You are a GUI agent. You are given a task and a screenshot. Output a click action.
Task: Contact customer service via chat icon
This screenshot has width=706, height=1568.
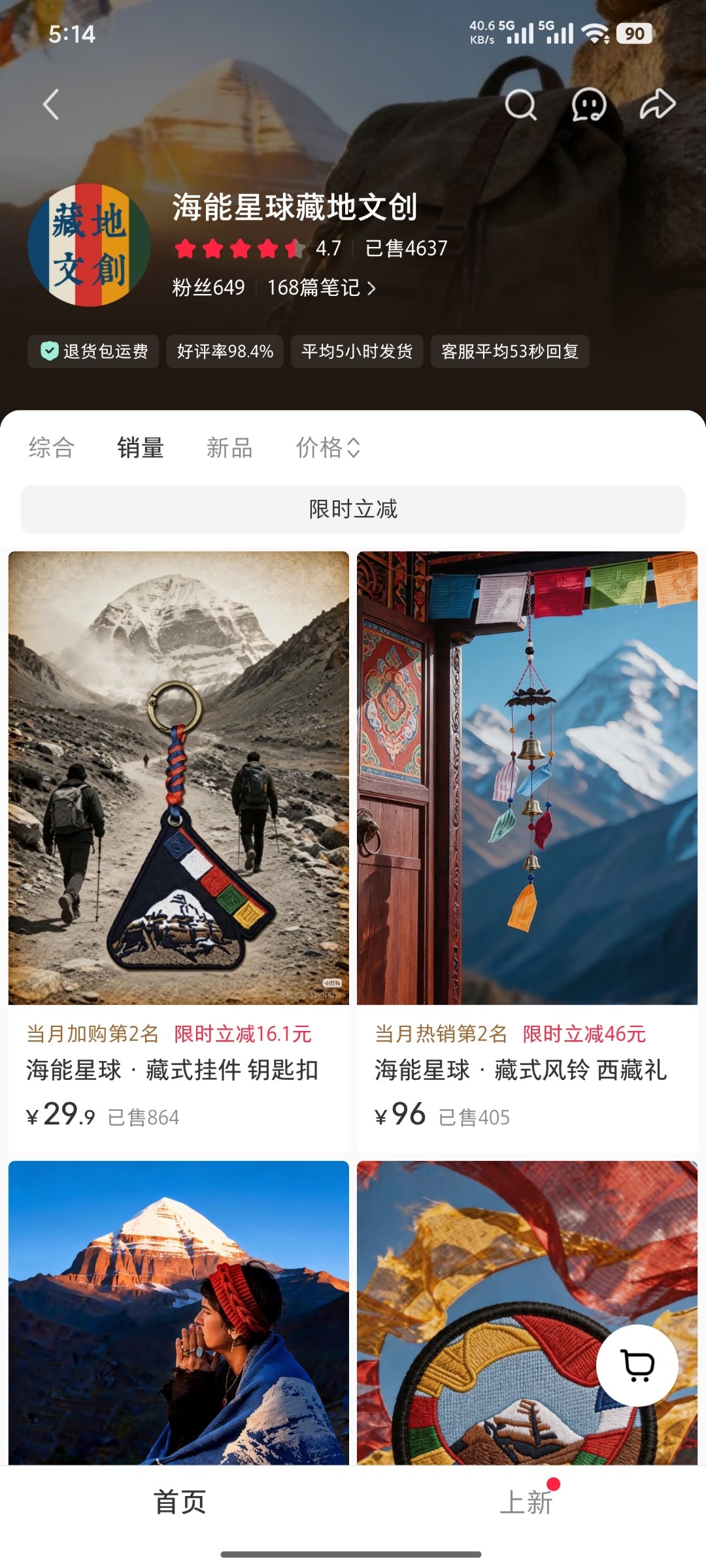coord(589,105)
